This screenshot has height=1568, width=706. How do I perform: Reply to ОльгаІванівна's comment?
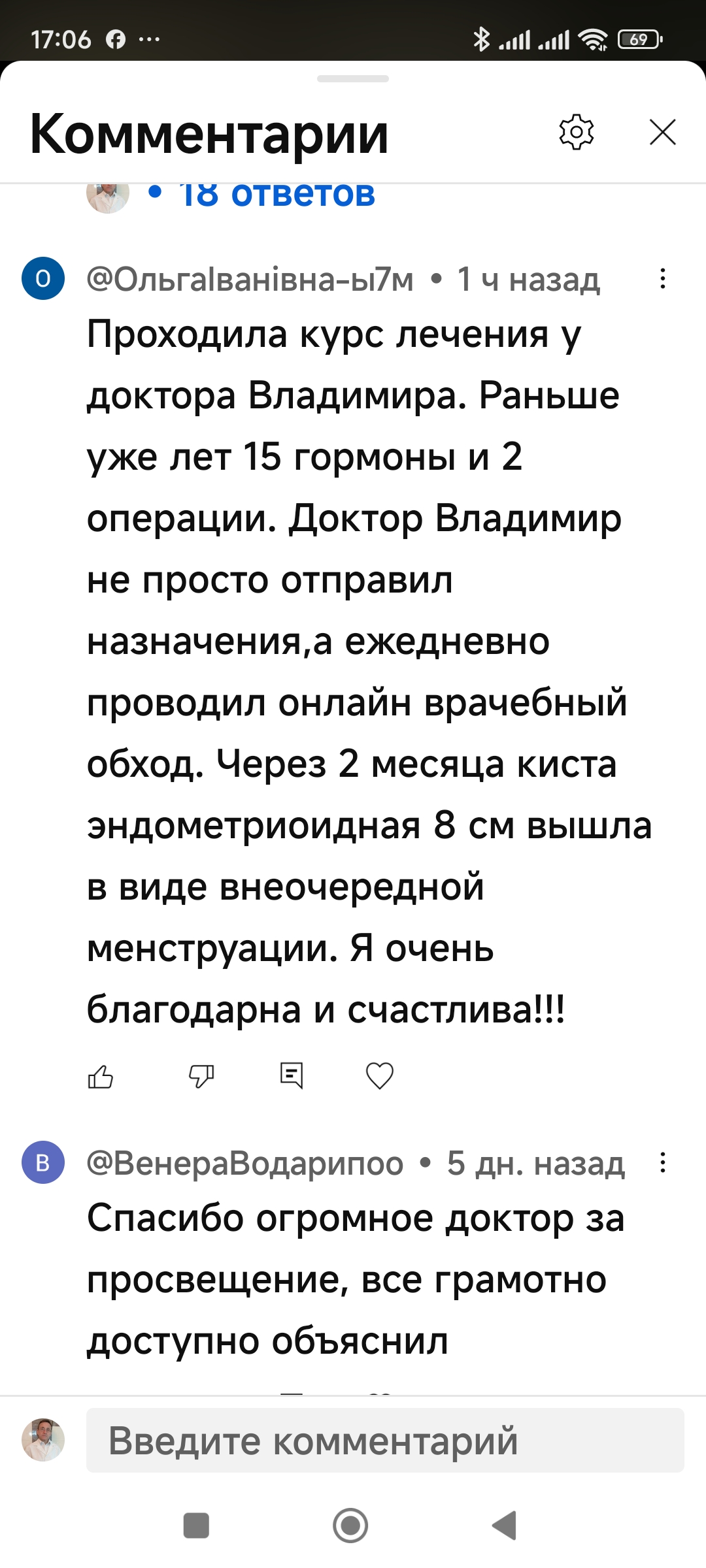[x=292, y=1076]
